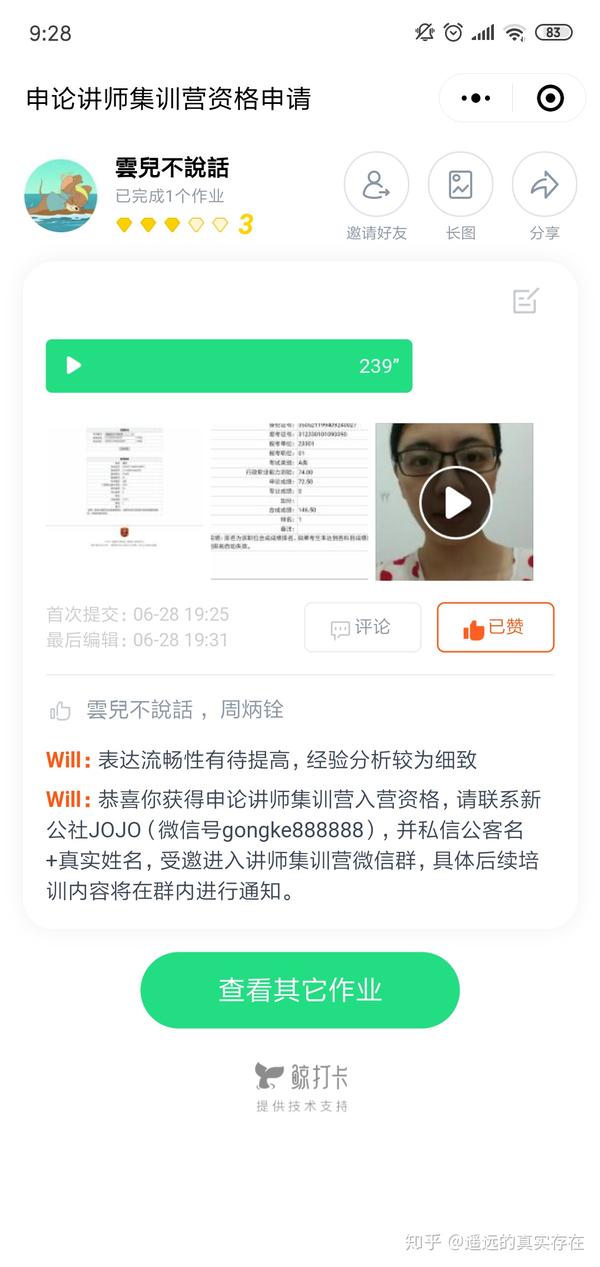This screenshot has height=1267, width=600.
Task: Open the mini program overflow menu
Action: [475, 98]
